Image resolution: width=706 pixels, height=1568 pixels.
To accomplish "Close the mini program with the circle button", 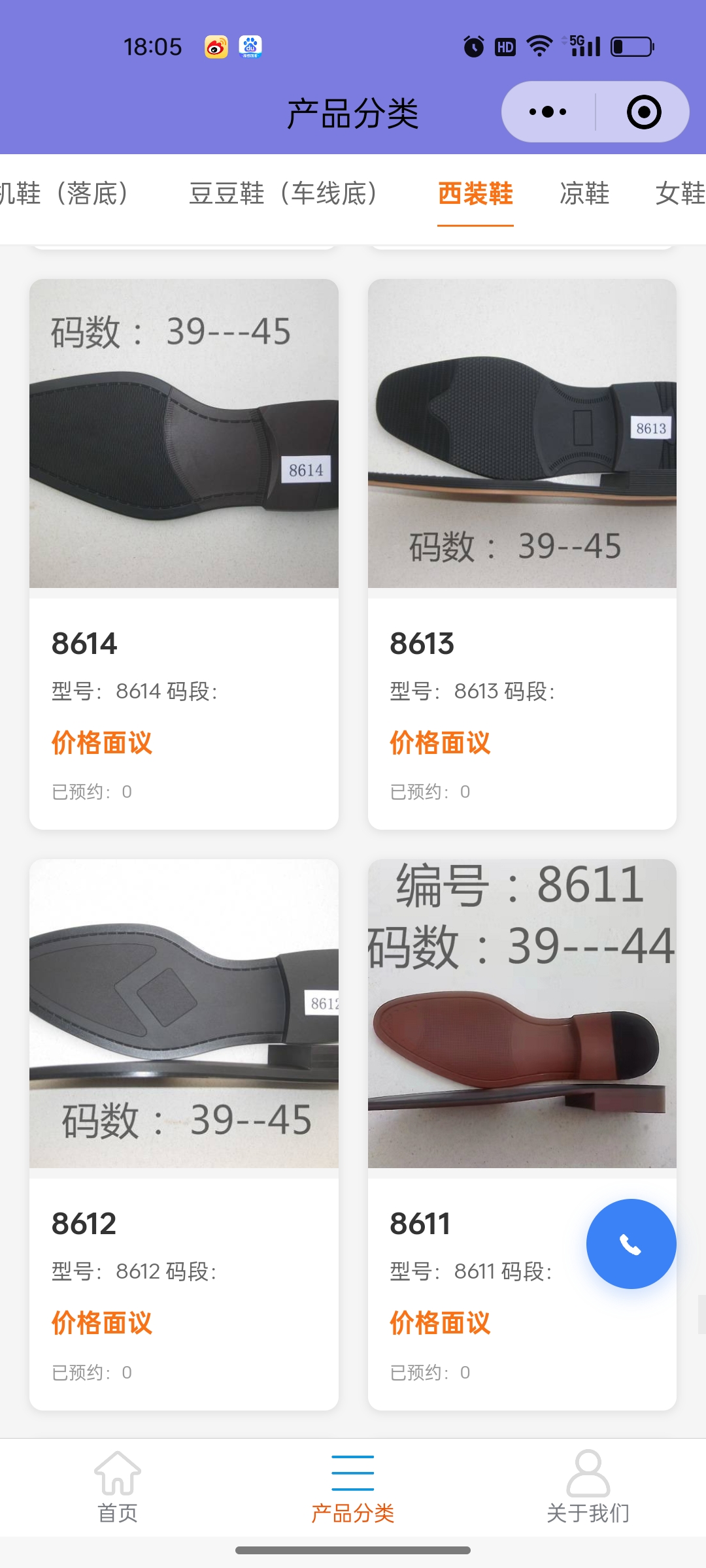I will click(643, 112).
